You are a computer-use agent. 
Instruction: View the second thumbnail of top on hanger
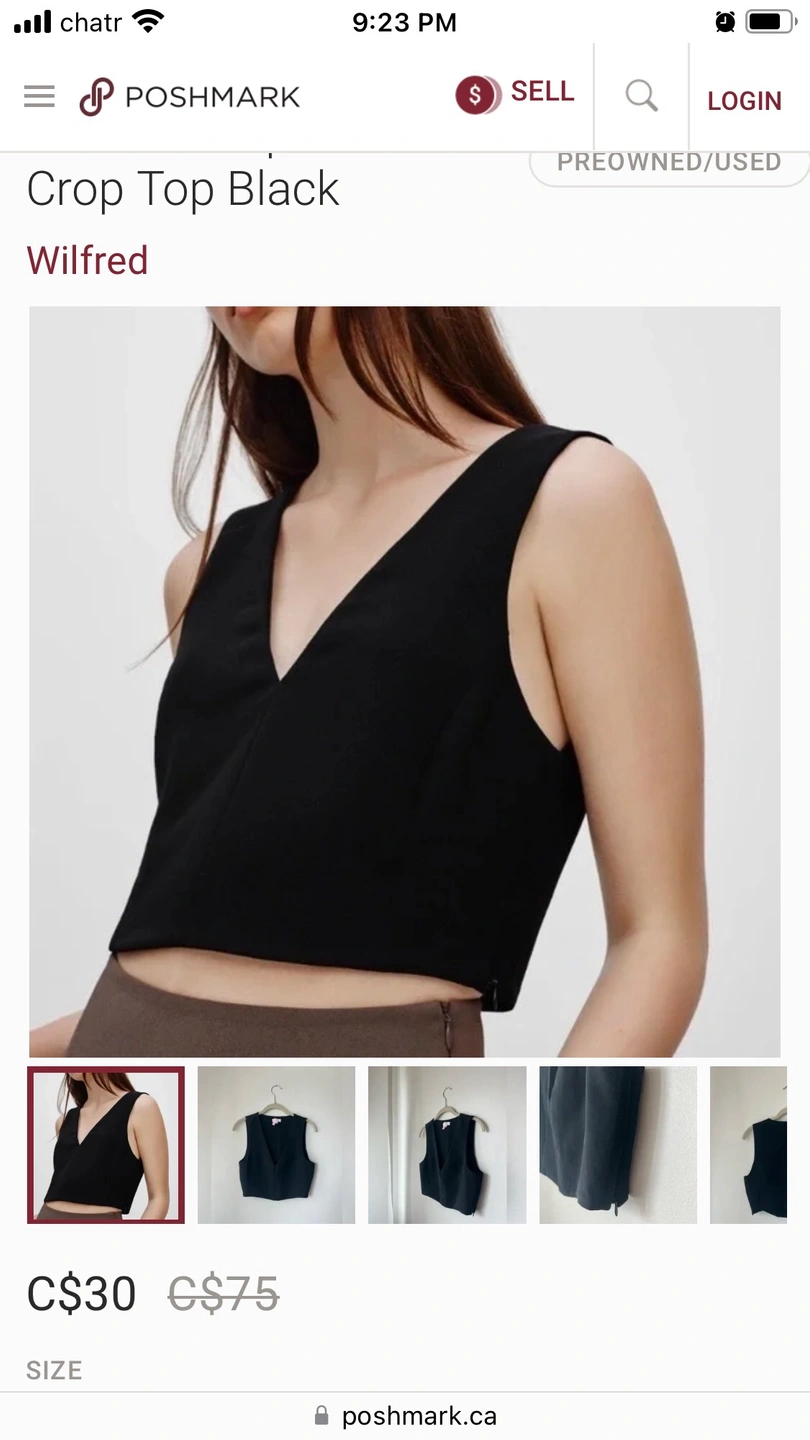point(276,1145)
